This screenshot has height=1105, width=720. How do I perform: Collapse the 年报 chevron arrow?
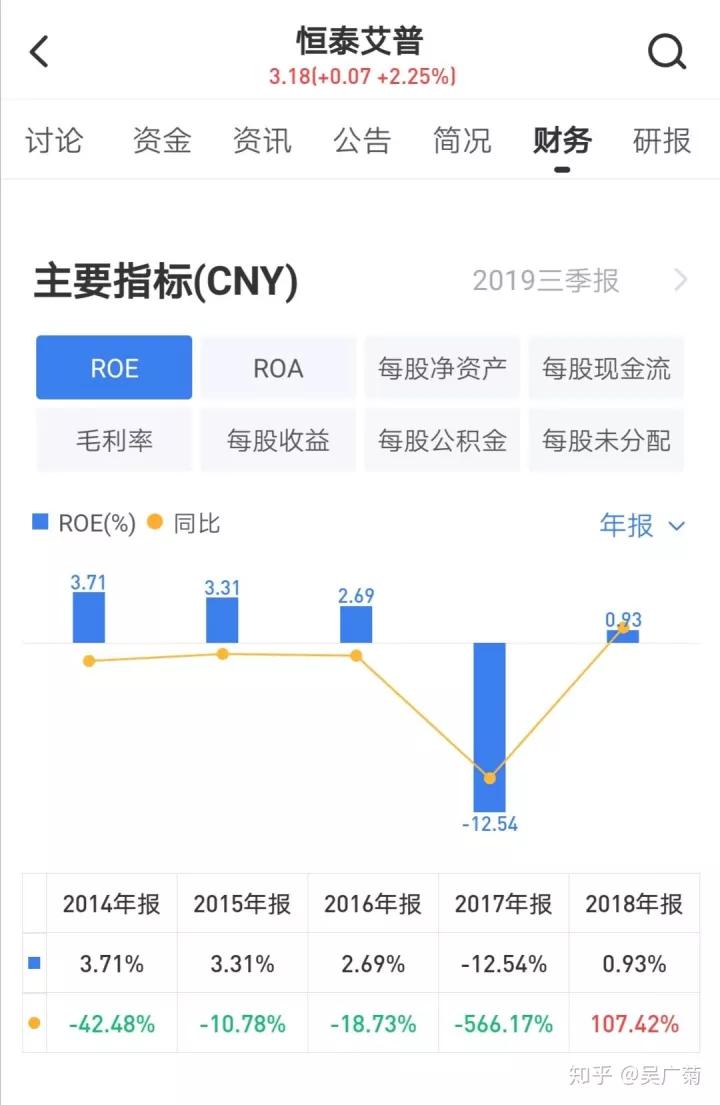(676, 527)
